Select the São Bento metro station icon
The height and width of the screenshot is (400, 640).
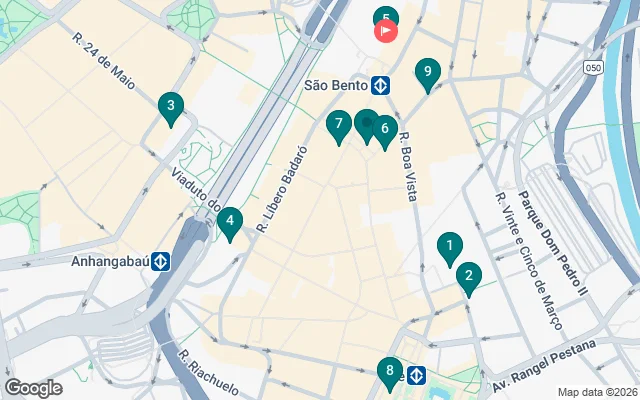point(381,86)
